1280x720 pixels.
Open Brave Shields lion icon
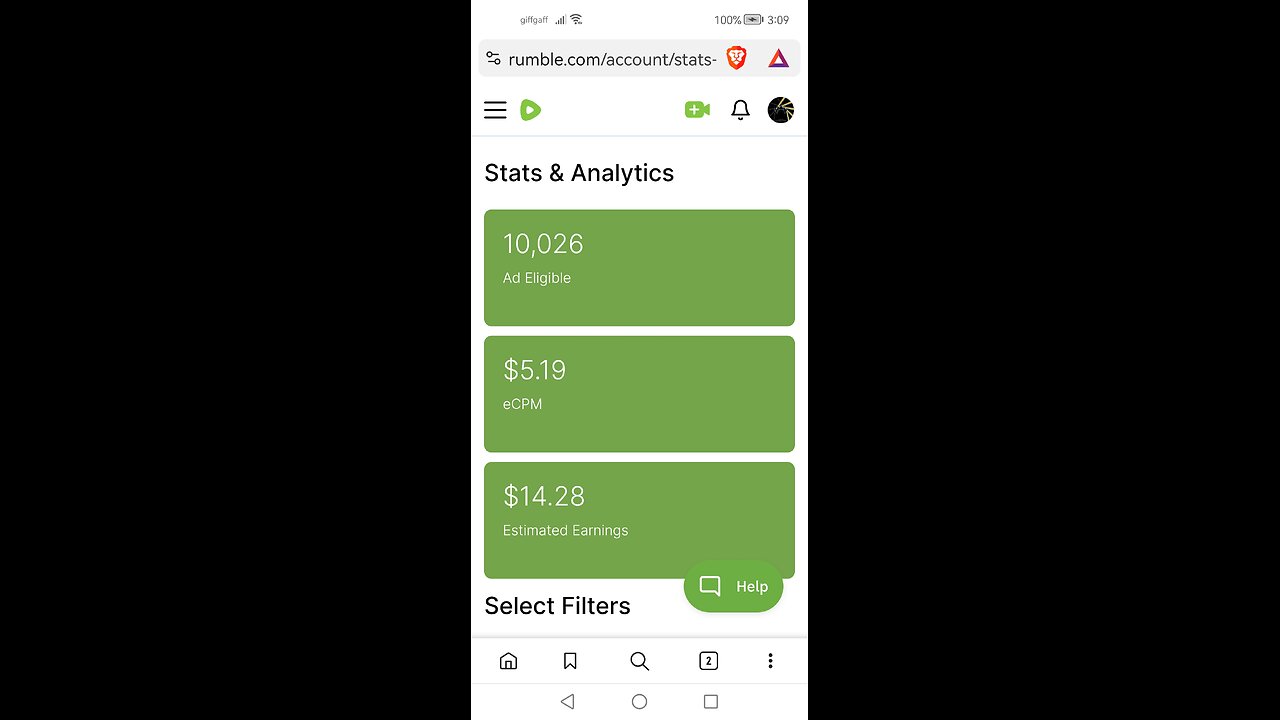pyautogui.click(x=737, y=58)
